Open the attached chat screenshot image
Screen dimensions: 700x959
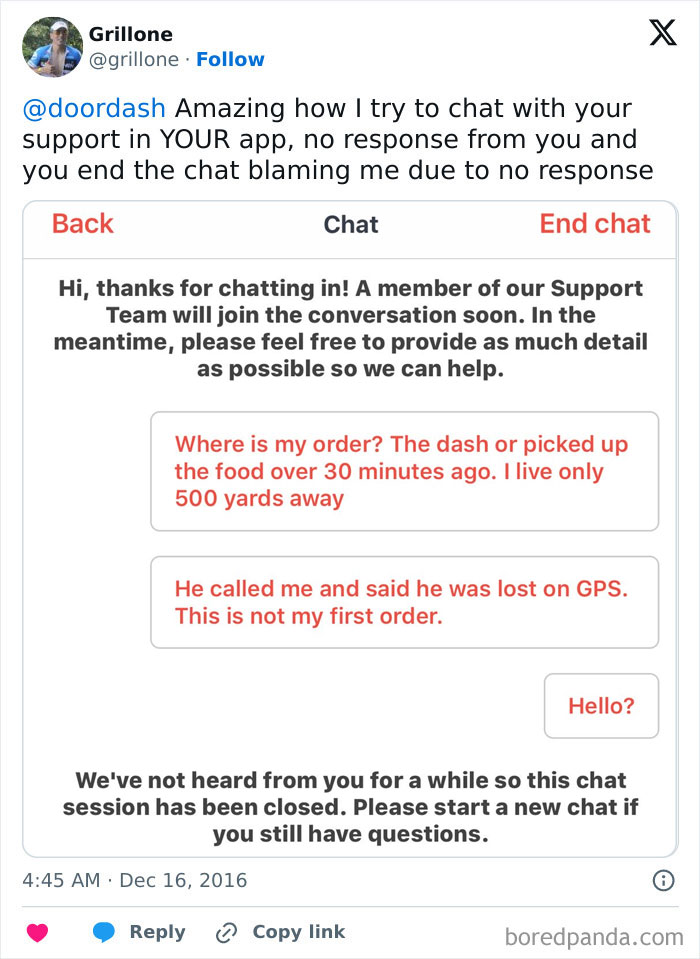pos(350,529)
